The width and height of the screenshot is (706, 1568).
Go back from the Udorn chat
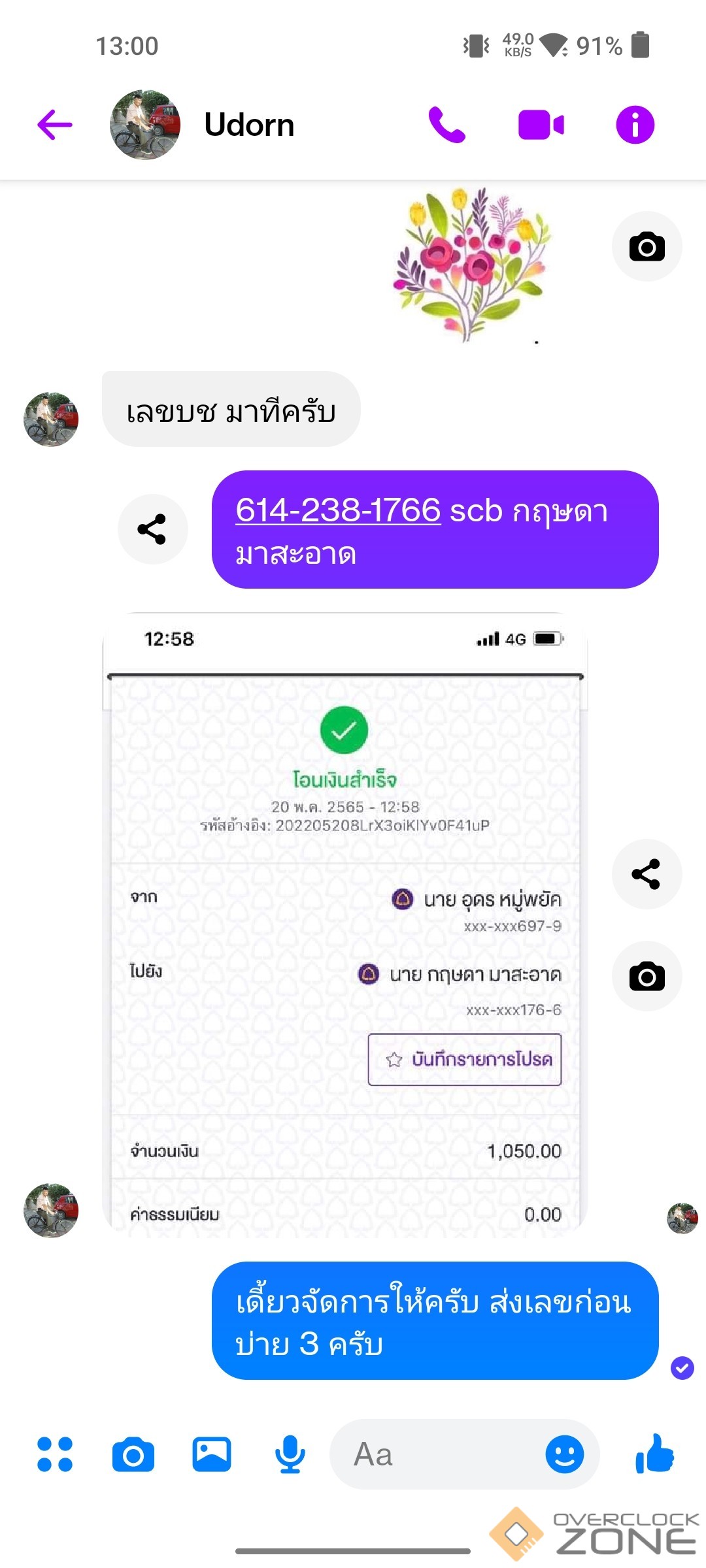[55, 125]
